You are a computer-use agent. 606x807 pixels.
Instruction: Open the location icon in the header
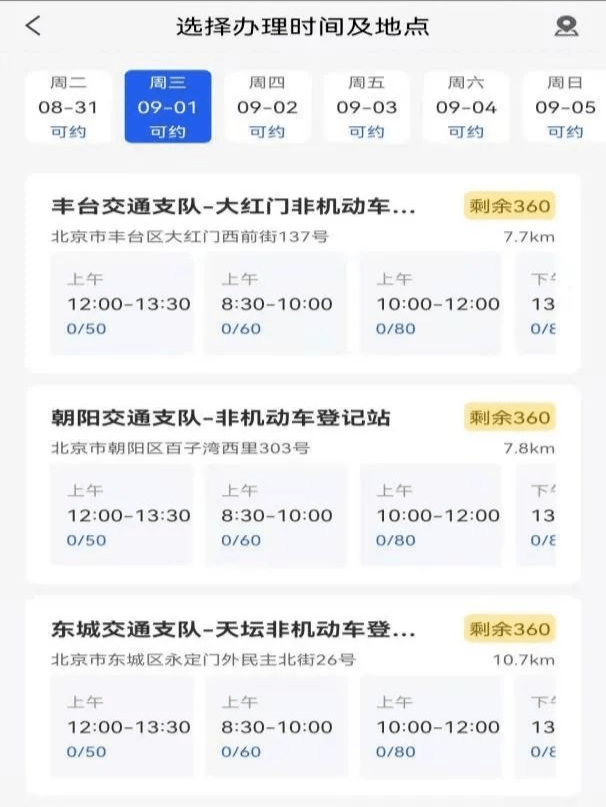click(566, 26)
